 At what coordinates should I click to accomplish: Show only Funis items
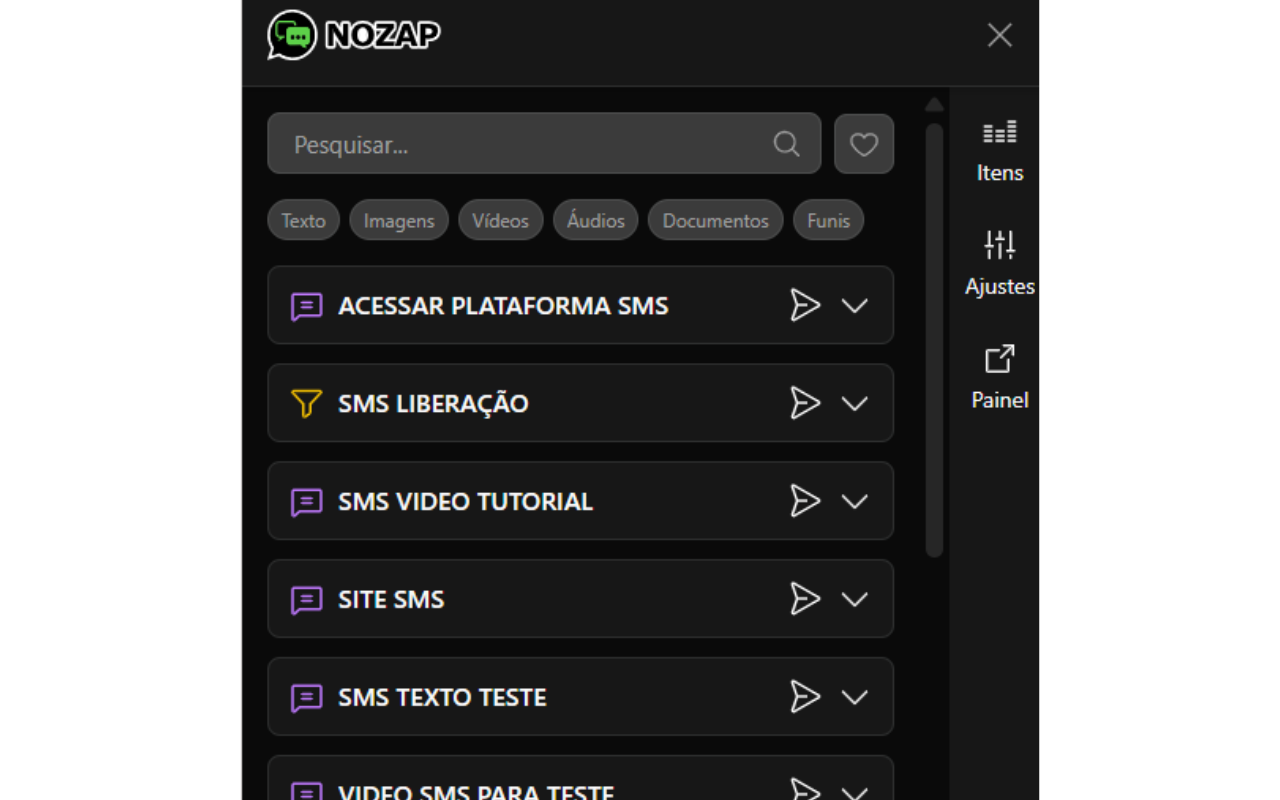pyautogui.click(x=828, y=220)
